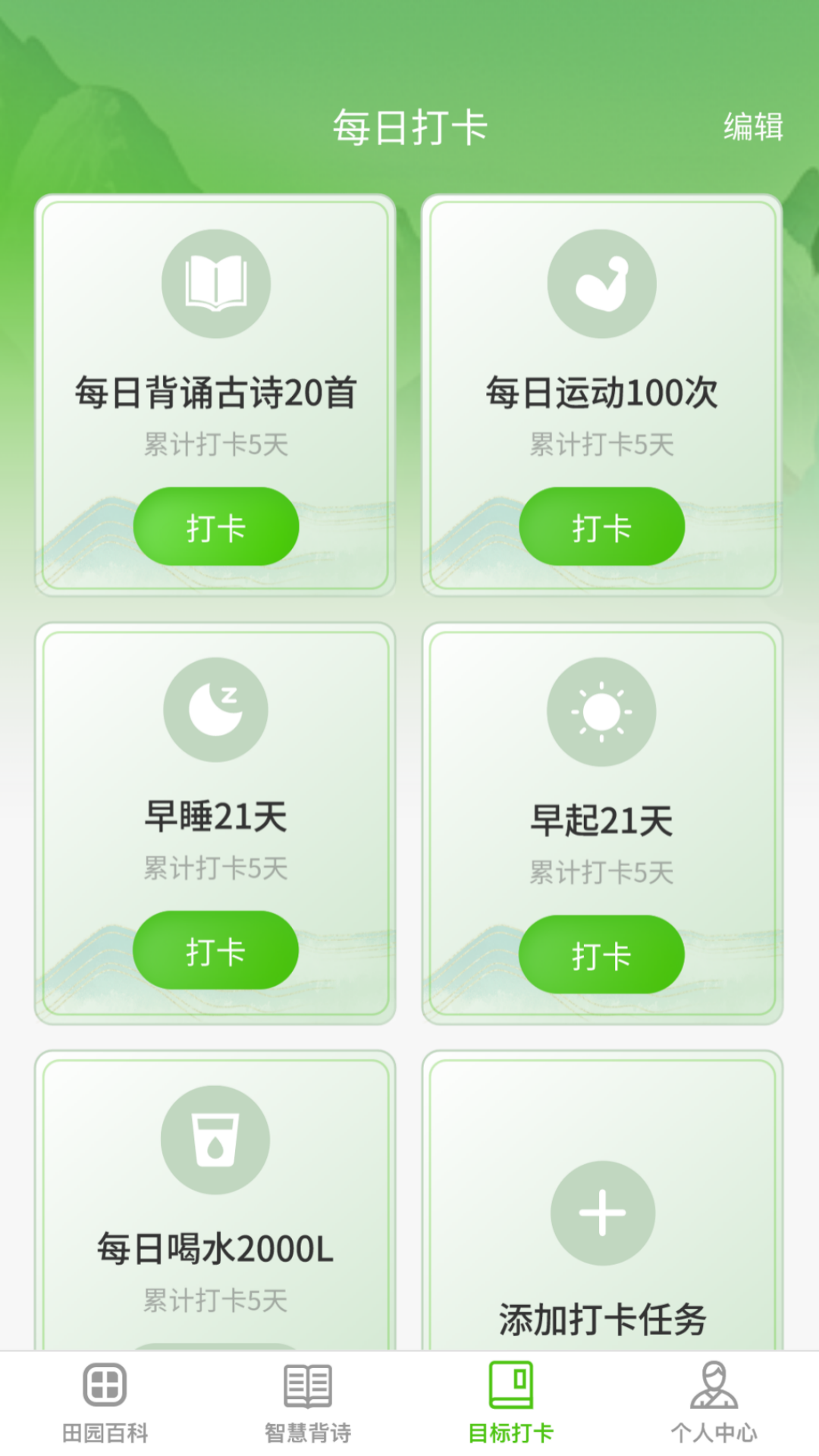This screenshot has height=1456, width=819.
Task: Check in for 每日背诵古诗20首
Action: tap(216, 526)
